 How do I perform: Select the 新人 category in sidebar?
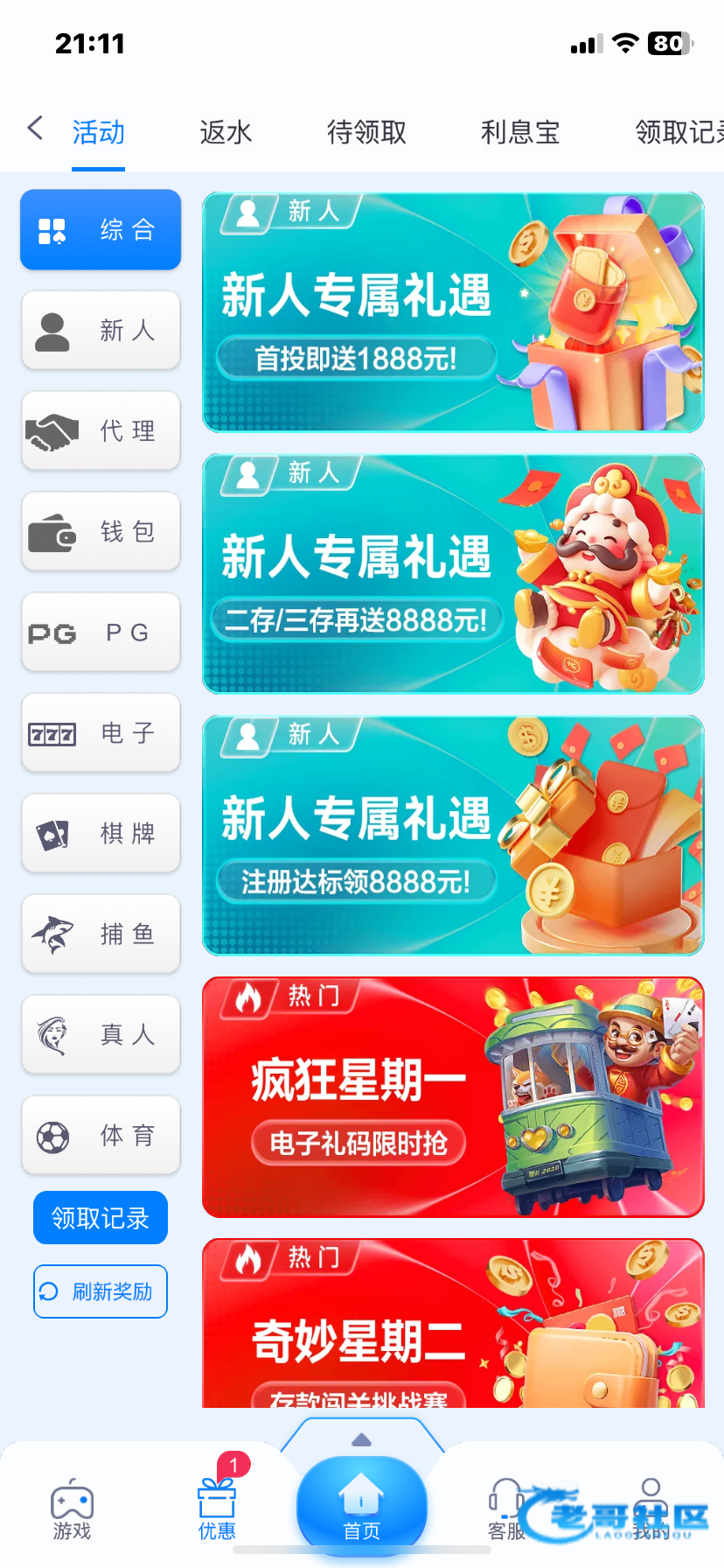101,331
